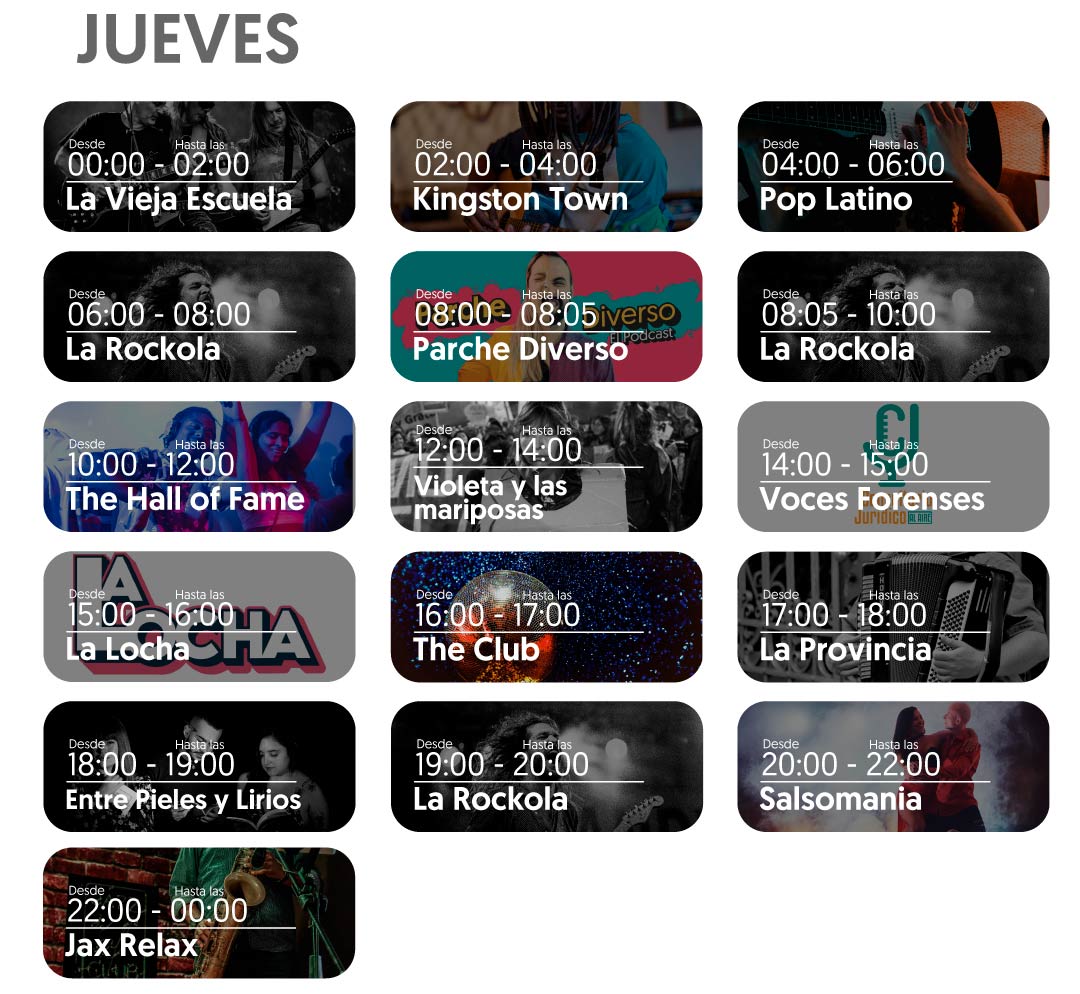Open Entre Pieles y Lirios card
Viewport: 1080px width, 994px height.
[x=199, y=767]
